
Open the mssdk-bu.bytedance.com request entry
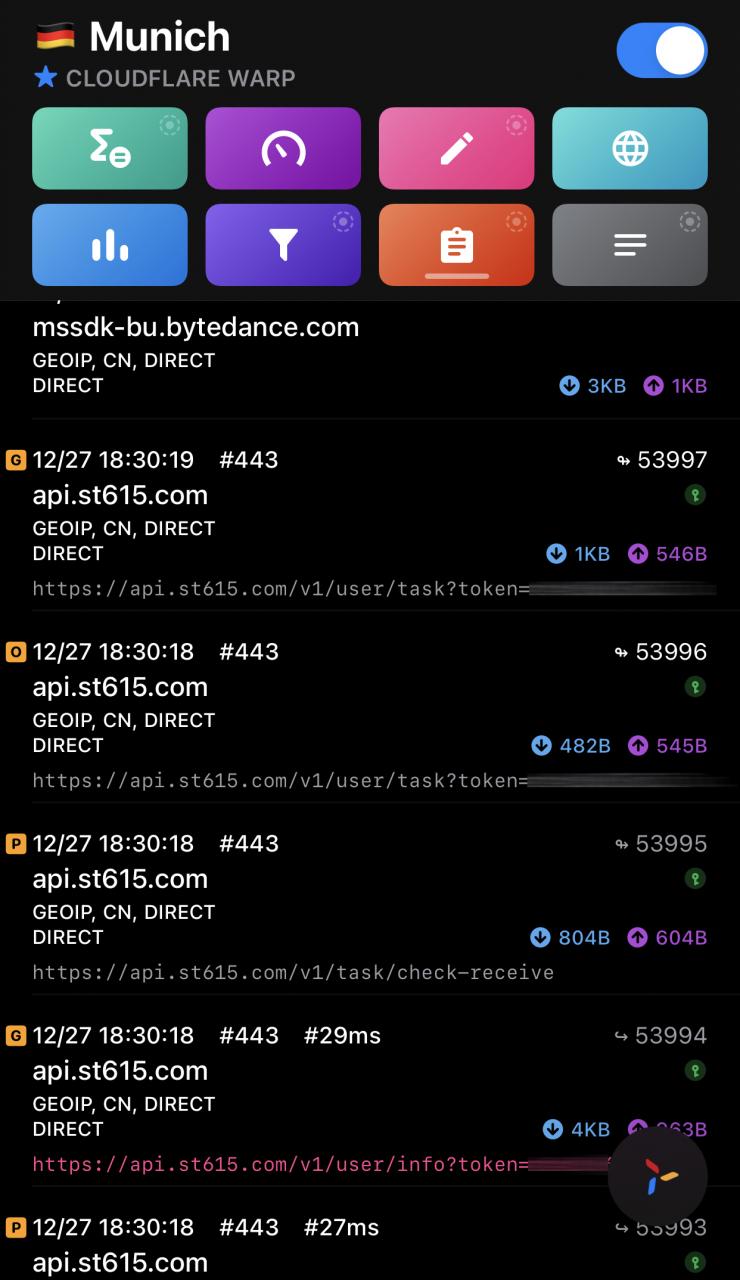click(x=370, y=358)
